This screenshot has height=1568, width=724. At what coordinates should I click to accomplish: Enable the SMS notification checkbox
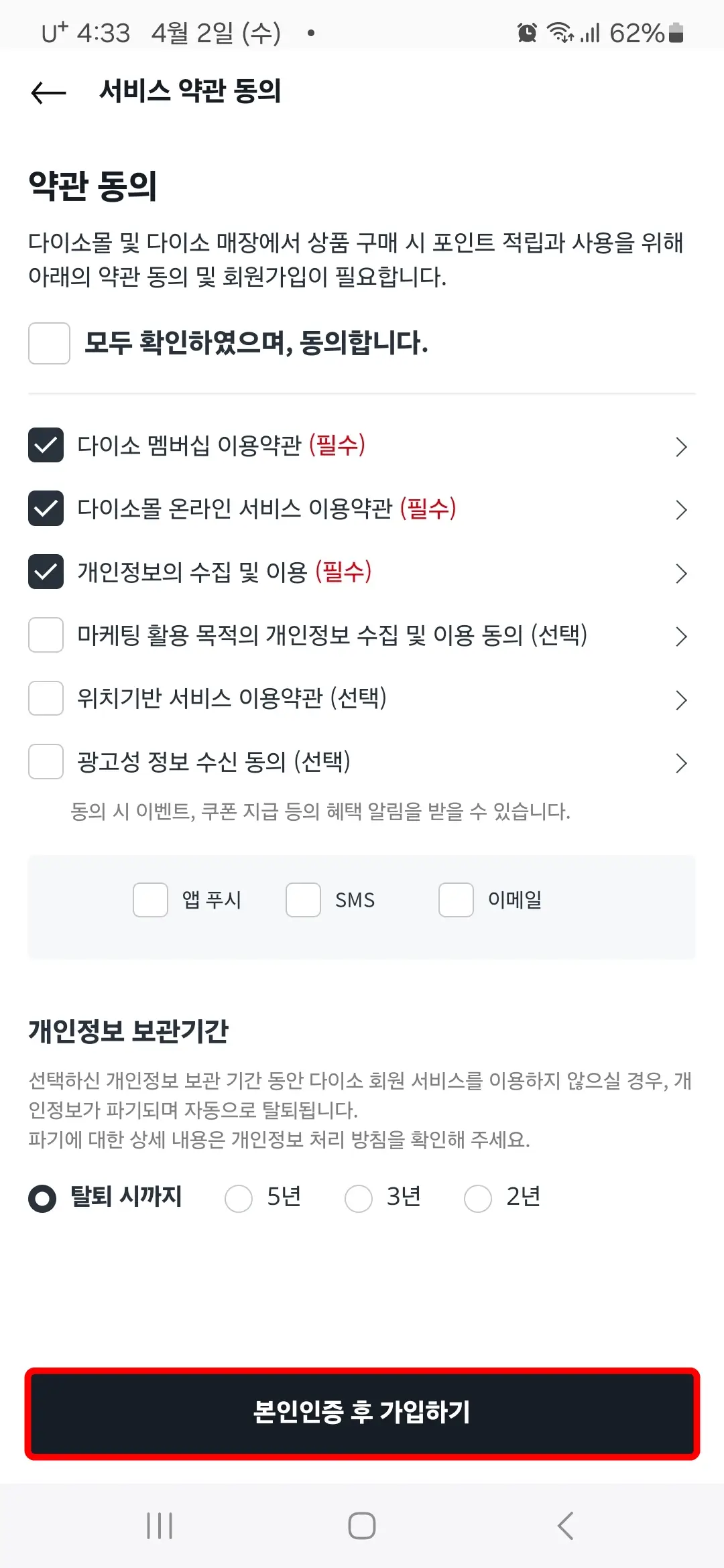(302, 901)
